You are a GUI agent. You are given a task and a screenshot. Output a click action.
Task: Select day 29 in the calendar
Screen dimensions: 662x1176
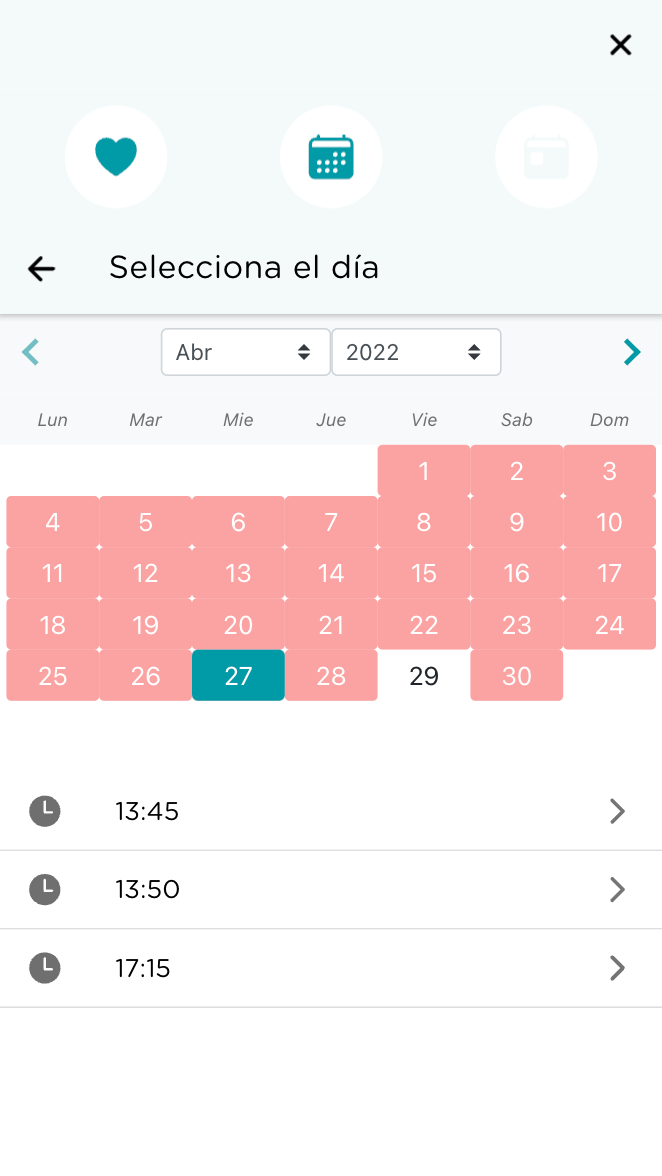(x=424, y=676)
